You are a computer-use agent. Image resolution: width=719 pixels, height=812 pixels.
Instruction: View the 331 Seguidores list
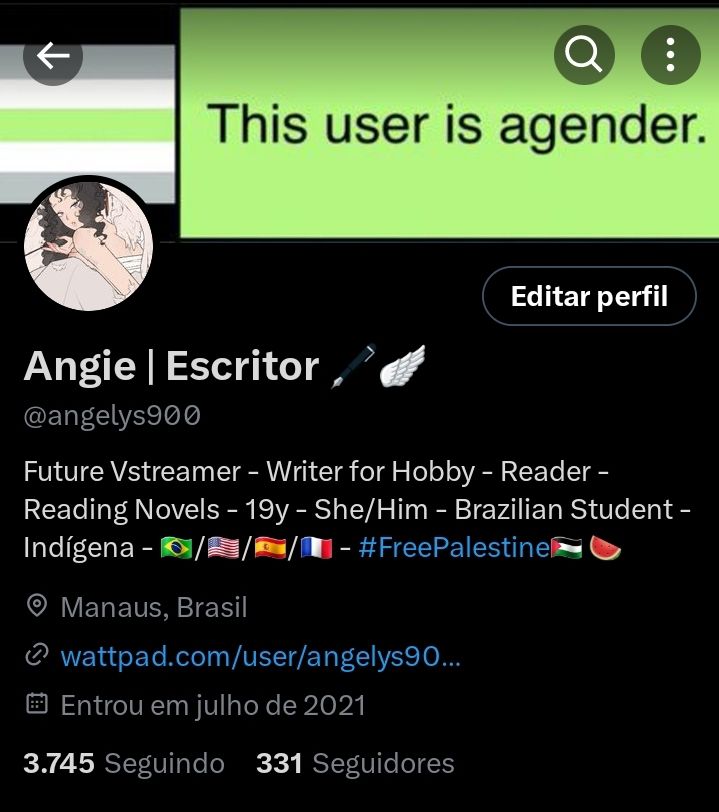tap(355, 764)
